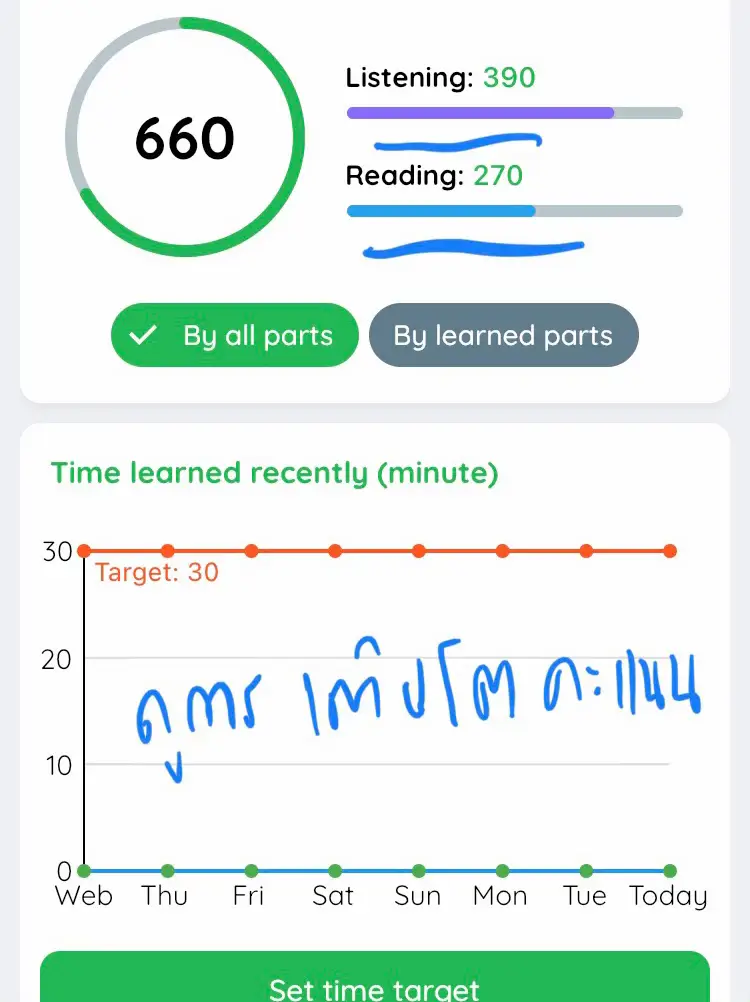Tap the circular score ring showing 660
Screen dimensions: 750x1002
(185, 138)
